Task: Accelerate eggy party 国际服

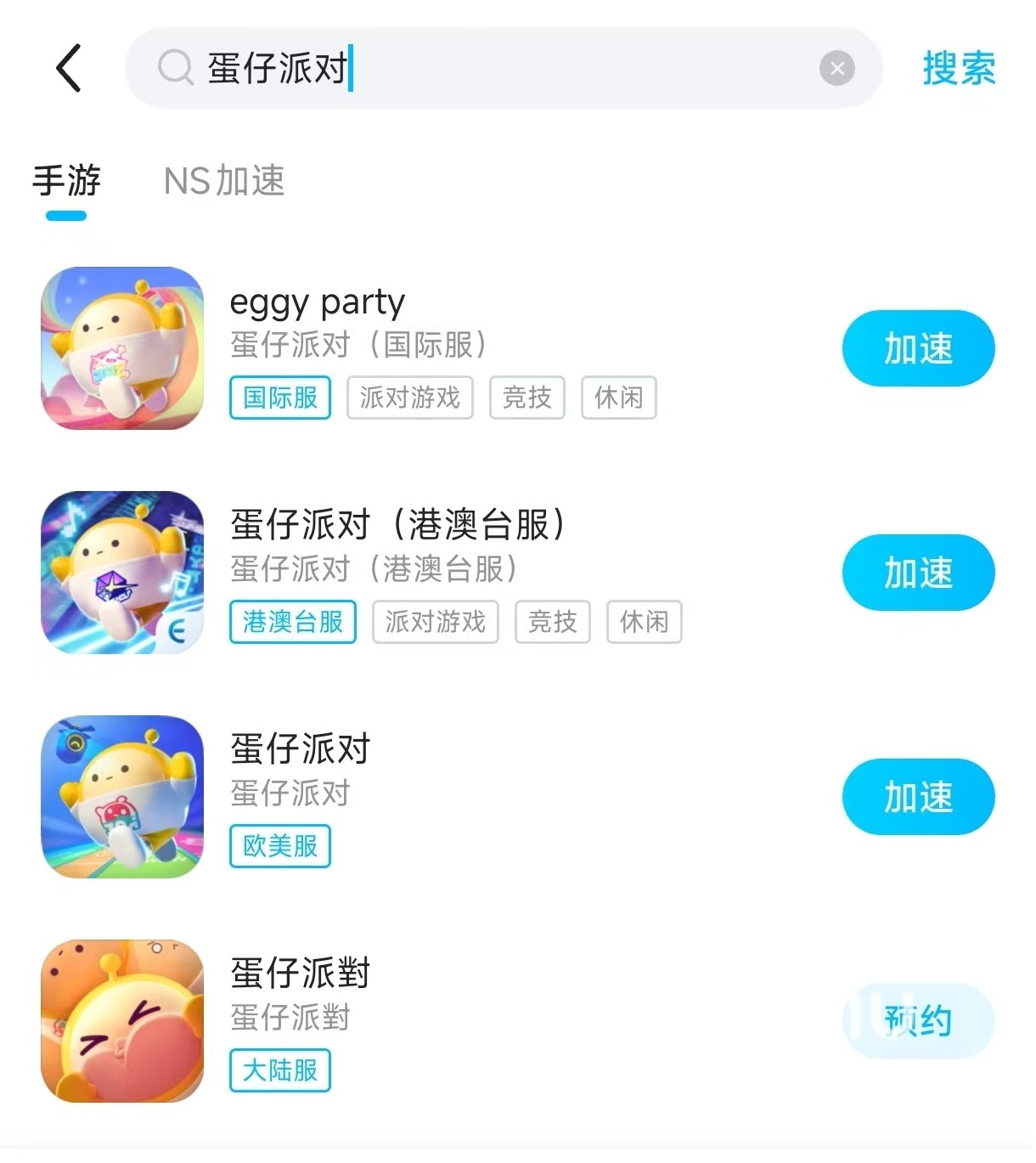Action: click(x=917, y=348)
